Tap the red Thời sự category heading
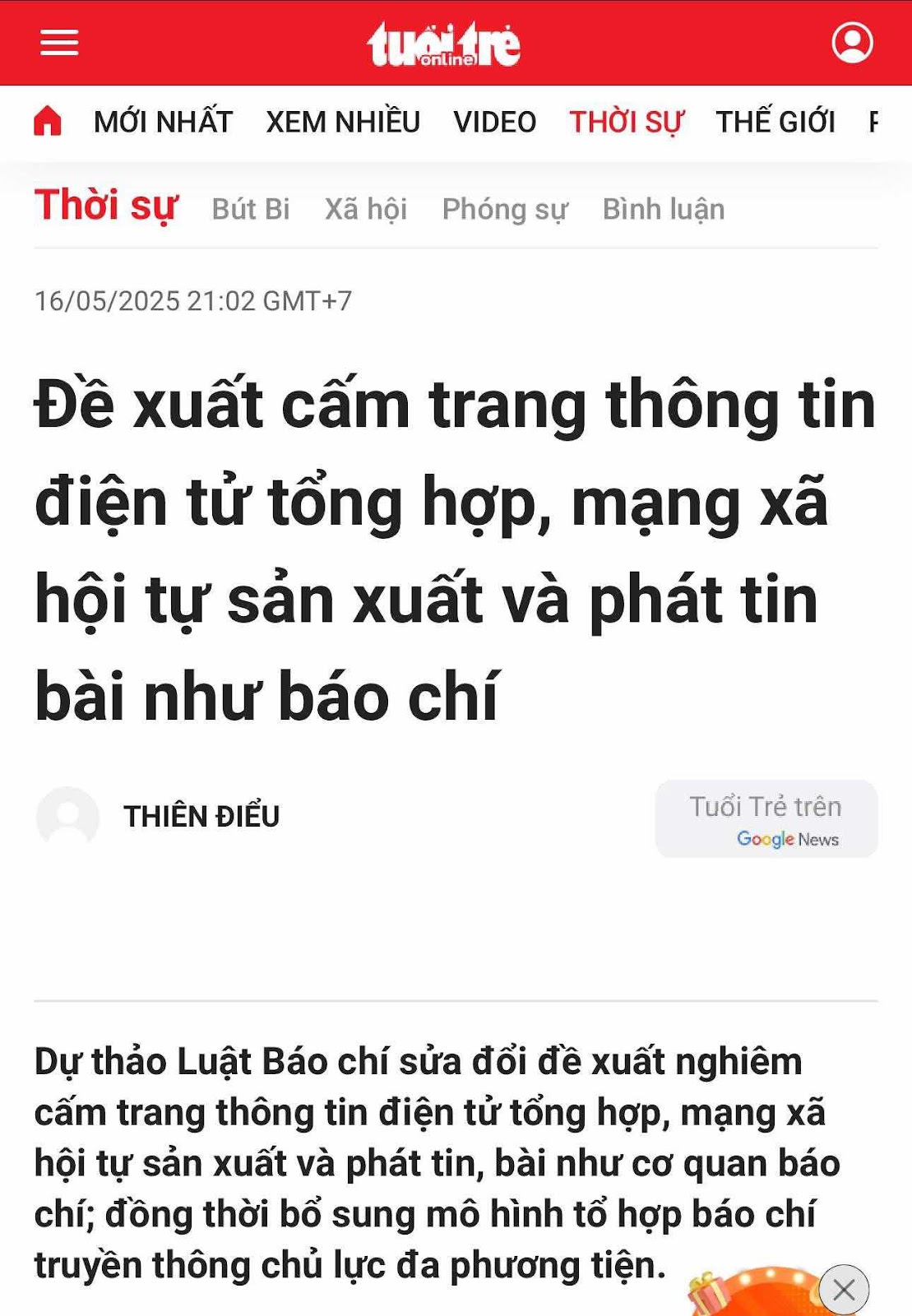Viewport: 912px width, 1316px height. click(105, 206)
